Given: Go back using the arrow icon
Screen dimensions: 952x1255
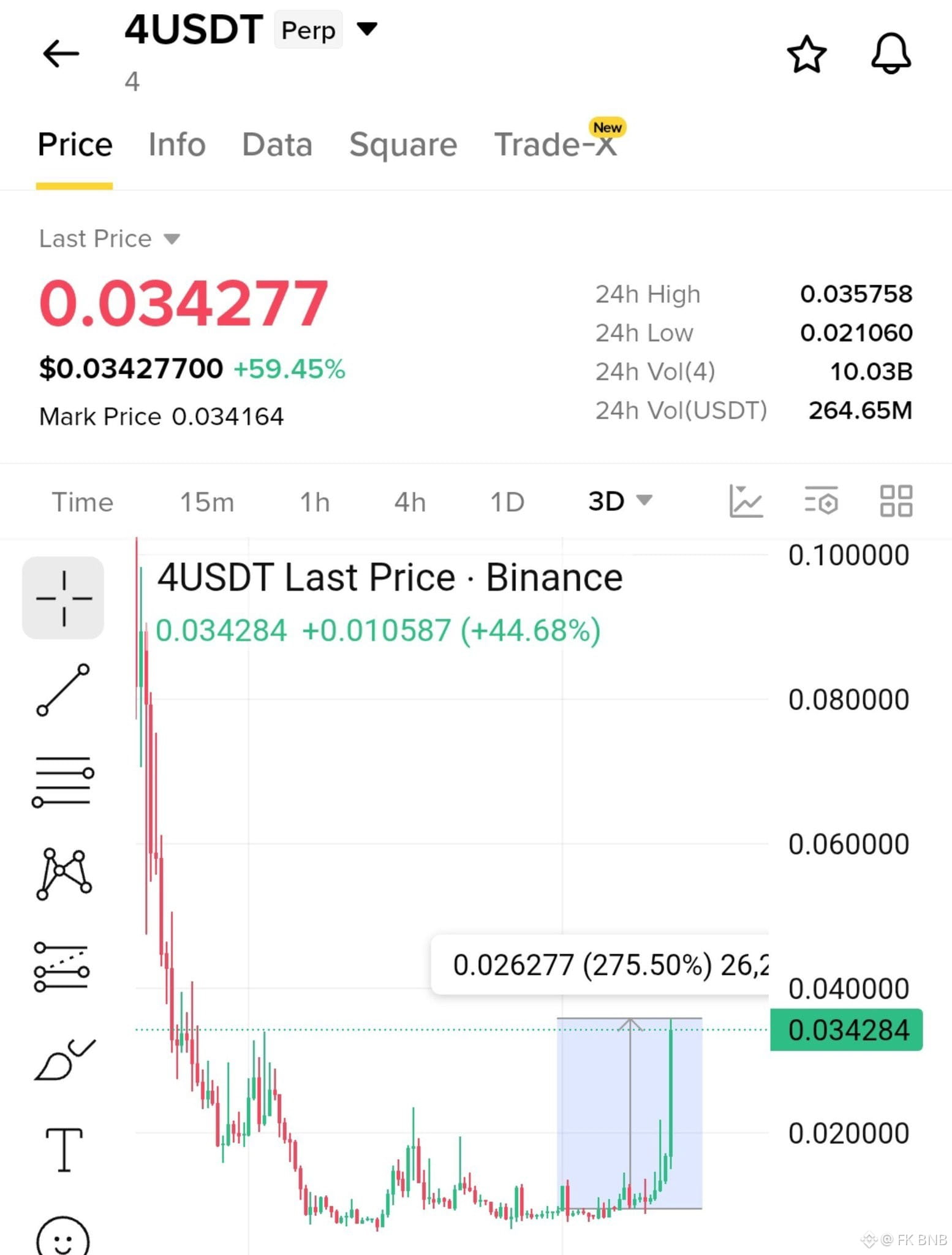Looking at the screenshot, I should click(61, 54).
